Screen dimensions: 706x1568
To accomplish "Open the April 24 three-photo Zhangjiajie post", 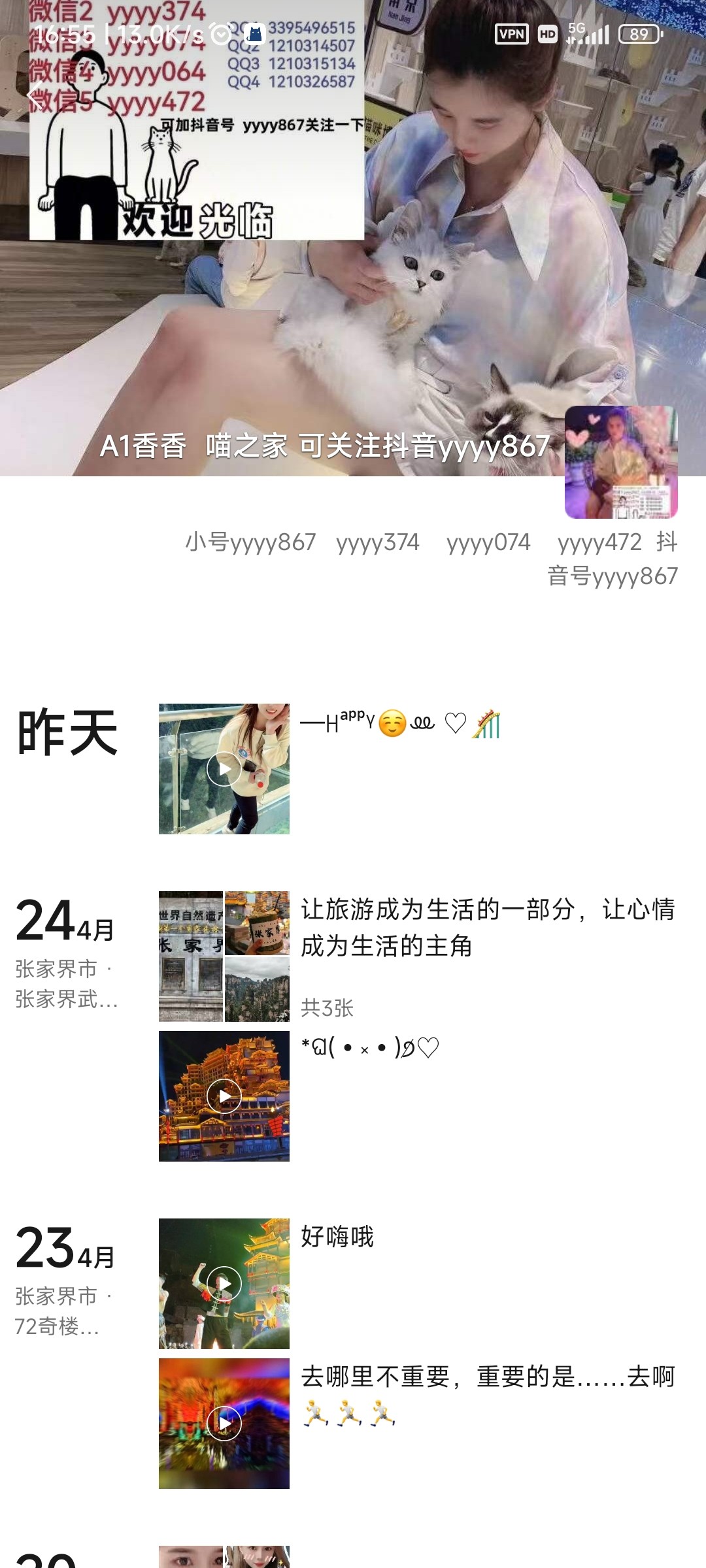I will pyautogui.click(x=224, y=956).
